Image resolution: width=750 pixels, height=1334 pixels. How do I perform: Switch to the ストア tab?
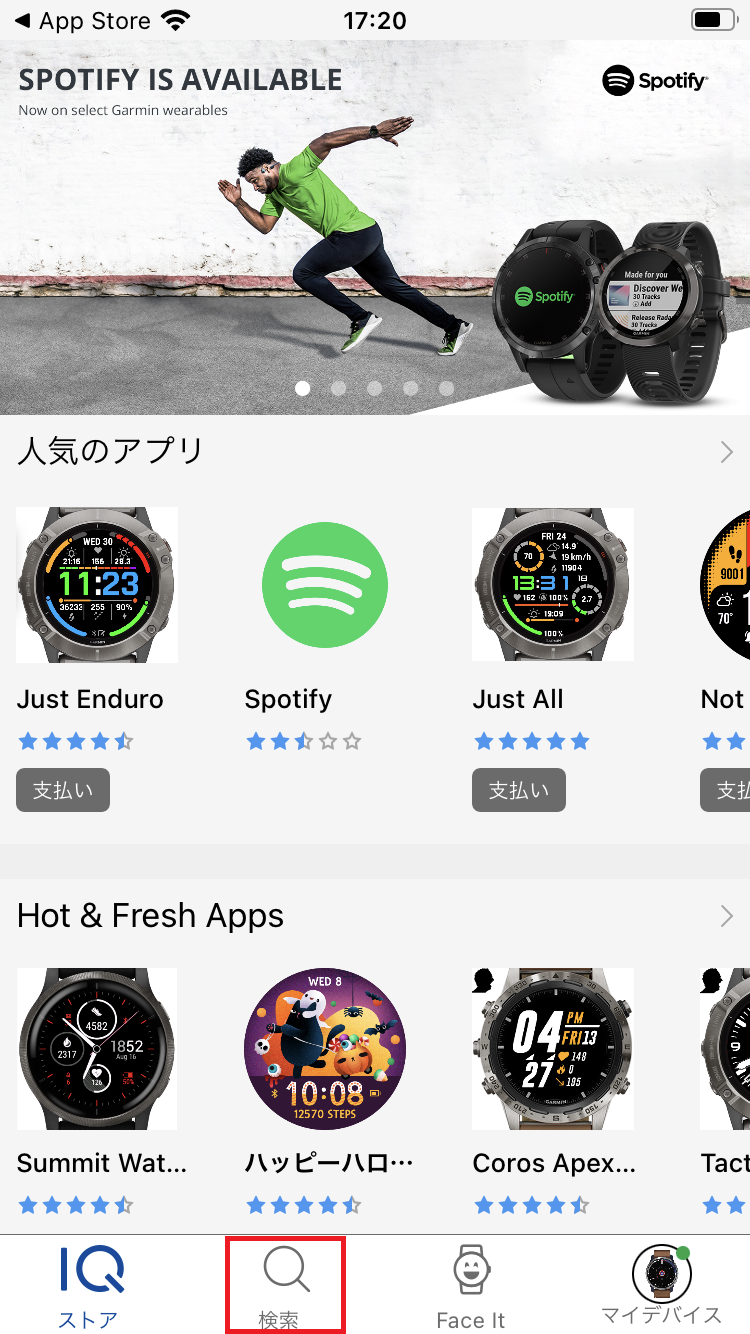click(90, 1287)
